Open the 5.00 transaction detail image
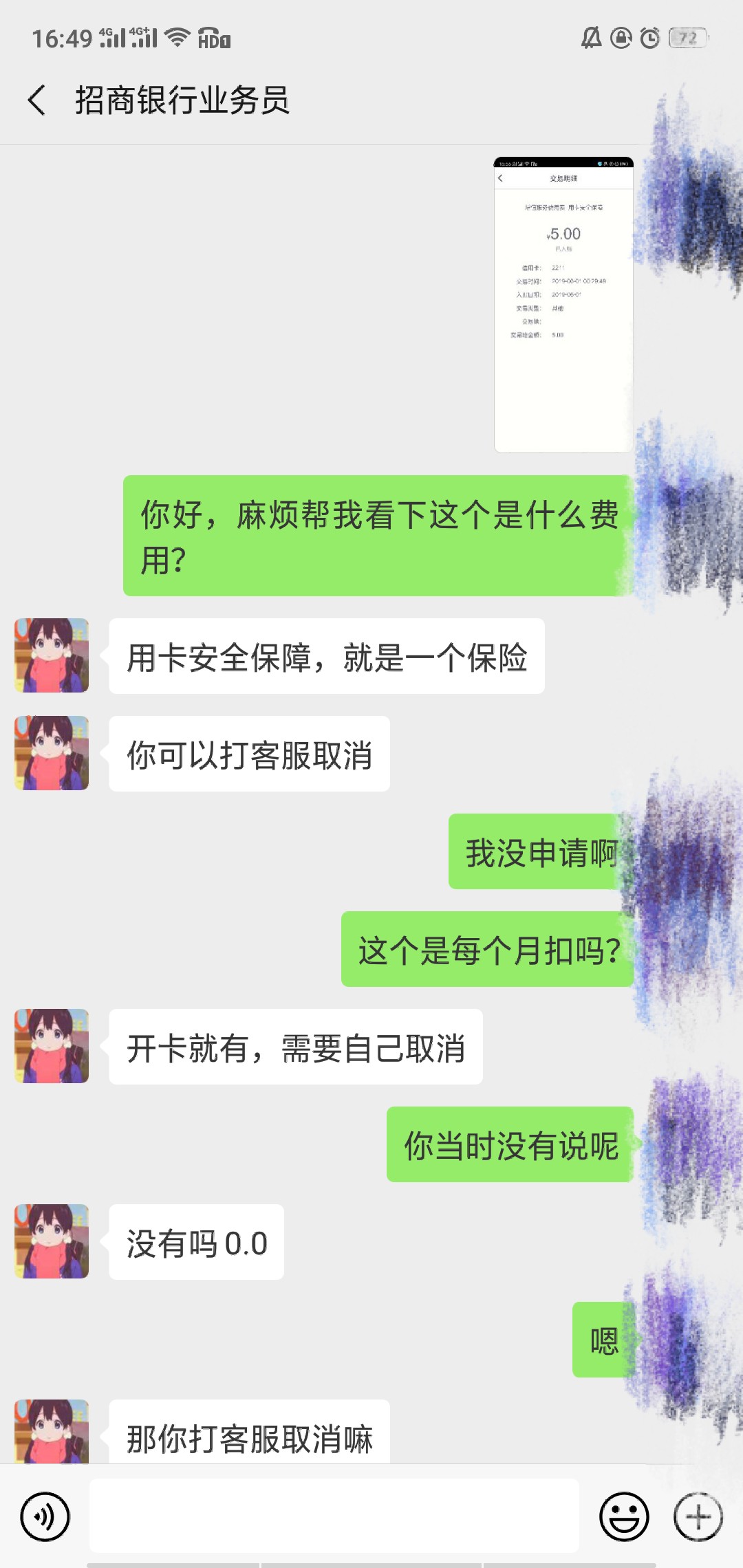743x1568 pixels. [x=563, y=305]
